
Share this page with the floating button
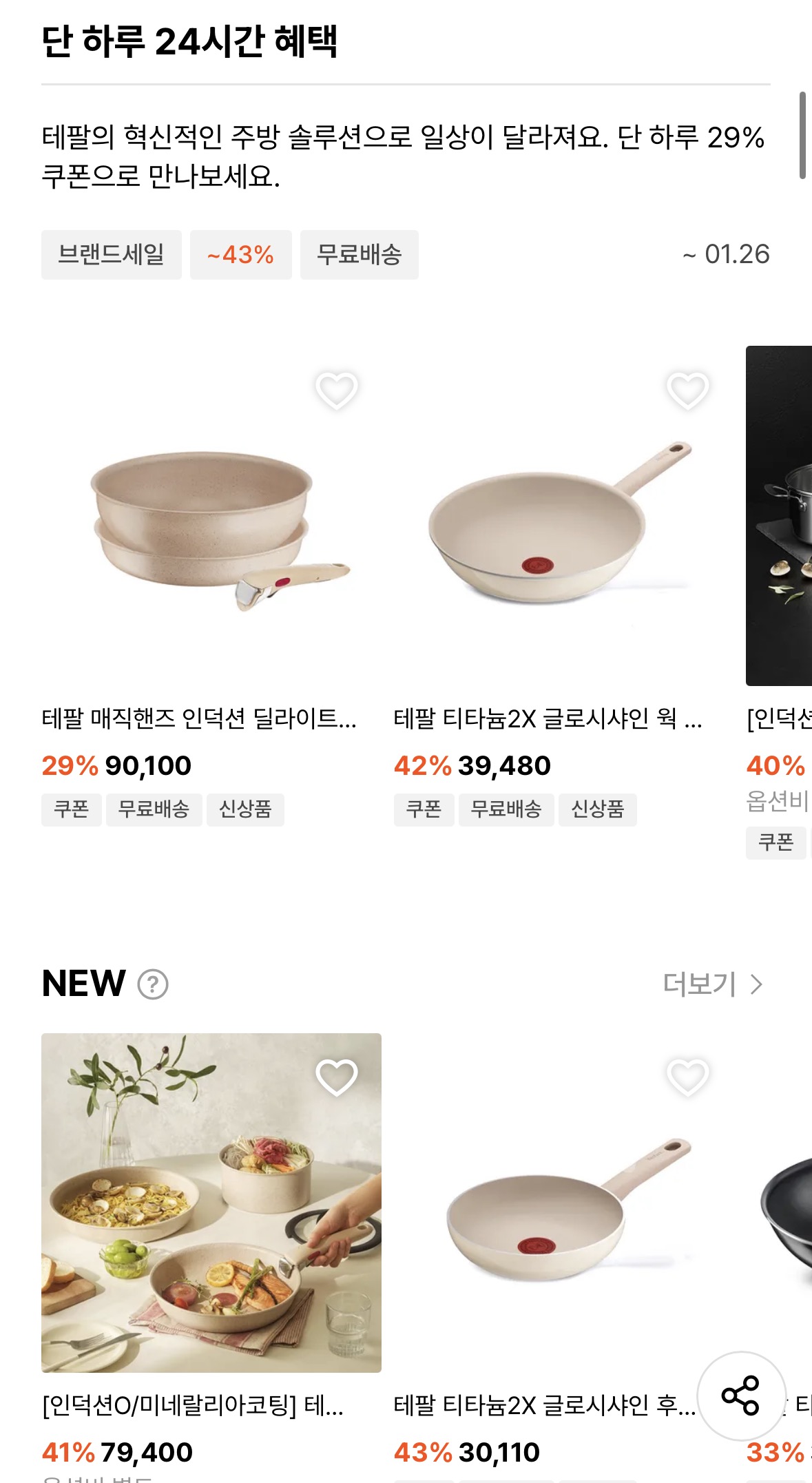point(740,1396)
